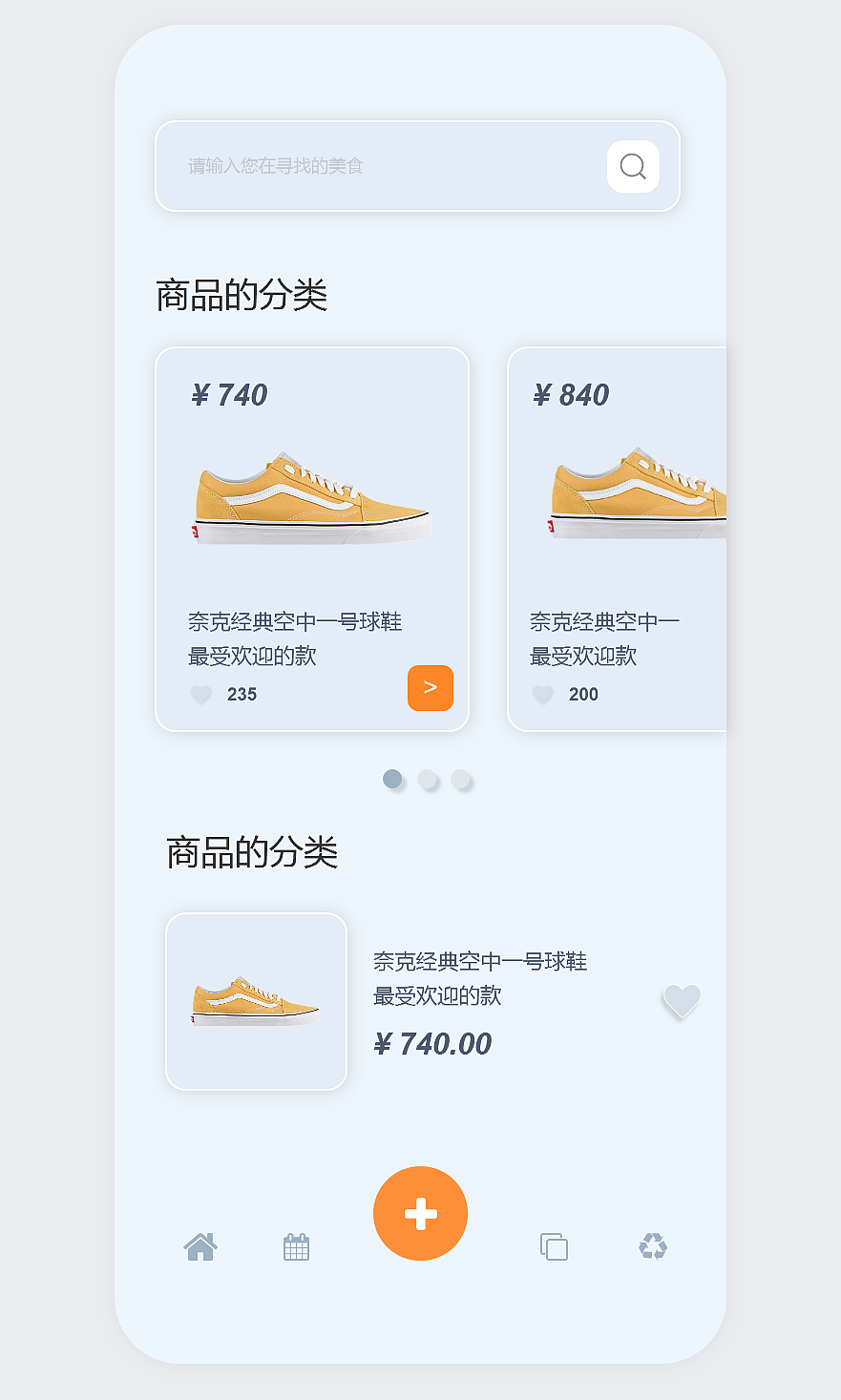Select the second carousel dot

(428, 779)
